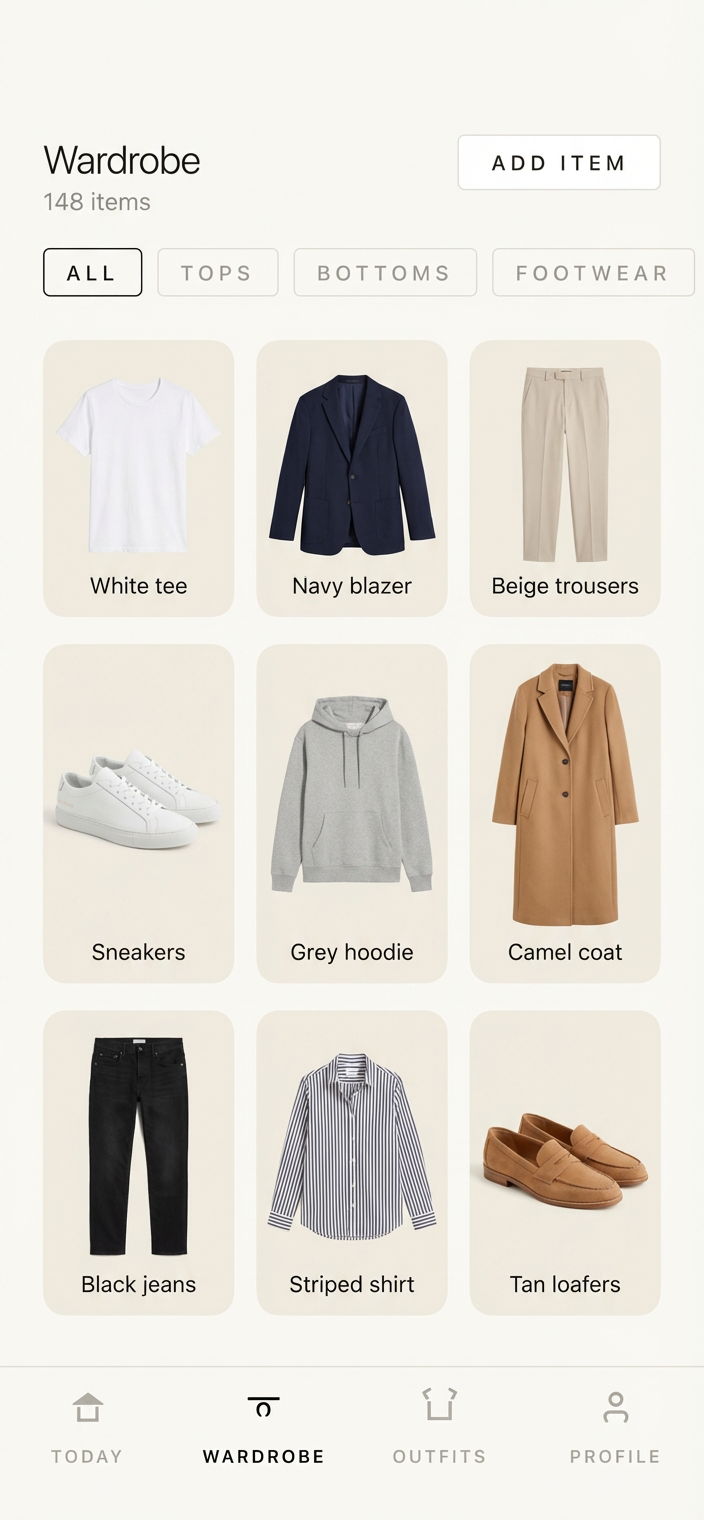
Task: Select the Striped shirt card
Action: pos(351,1162)
